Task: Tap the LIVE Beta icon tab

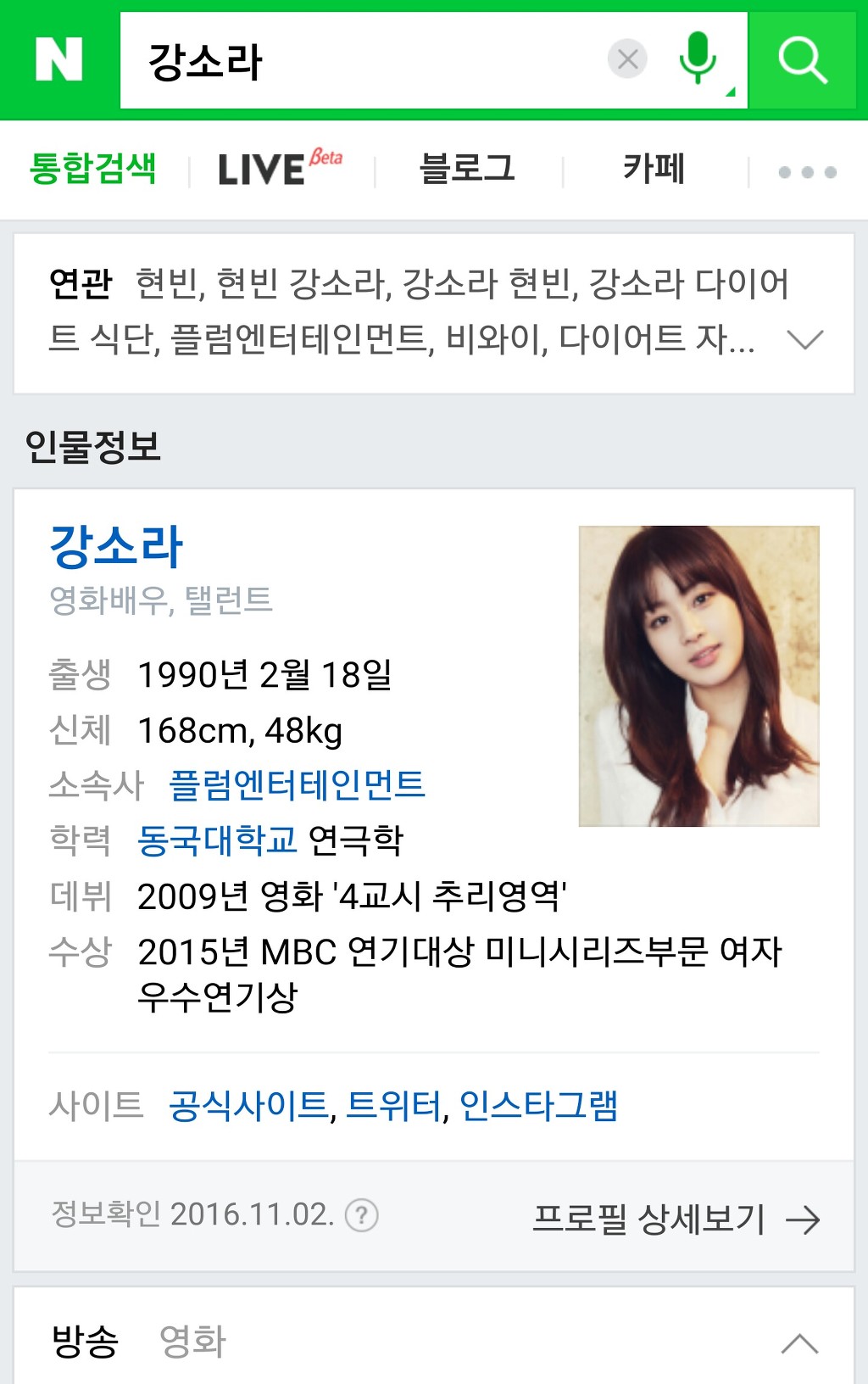Action: [x=277, y=167]
